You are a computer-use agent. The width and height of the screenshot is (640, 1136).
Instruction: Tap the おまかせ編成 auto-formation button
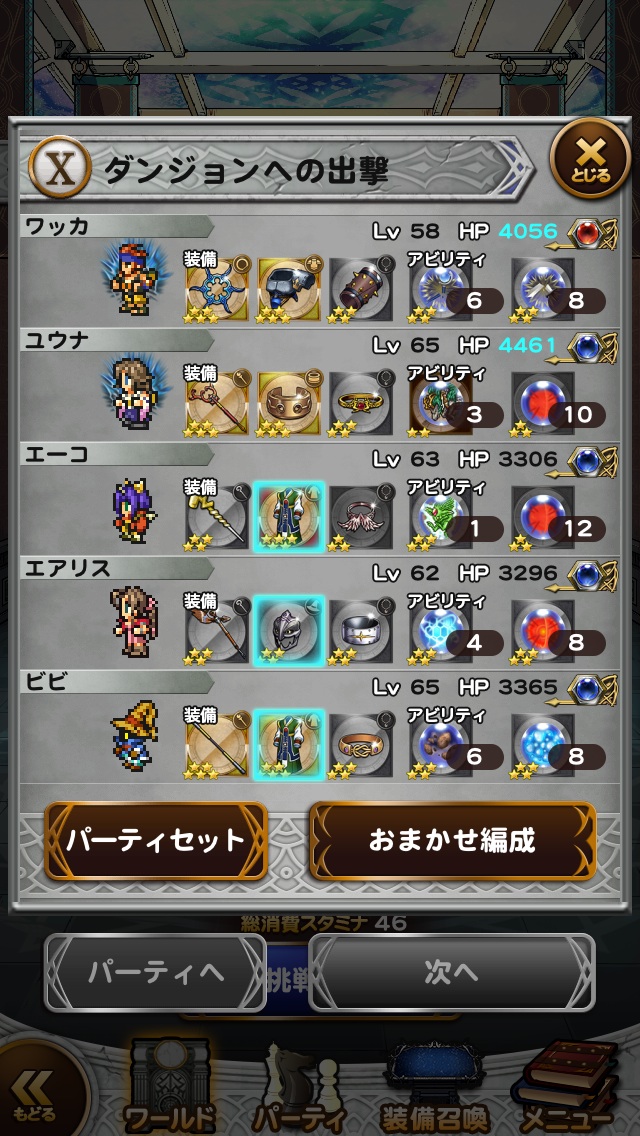(452, 840)
